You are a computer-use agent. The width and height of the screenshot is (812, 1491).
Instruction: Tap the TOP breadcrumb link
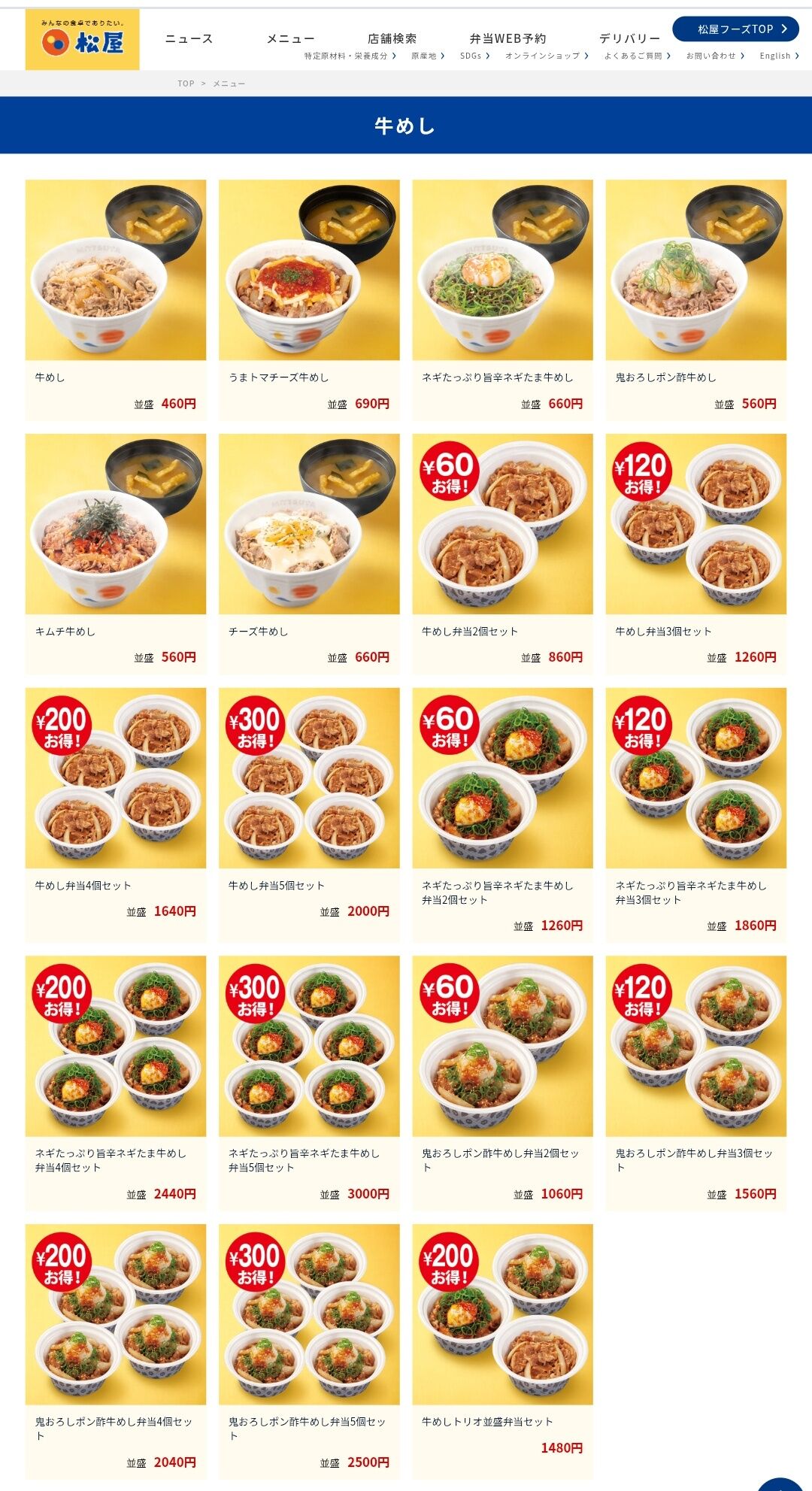click(186, 83)
